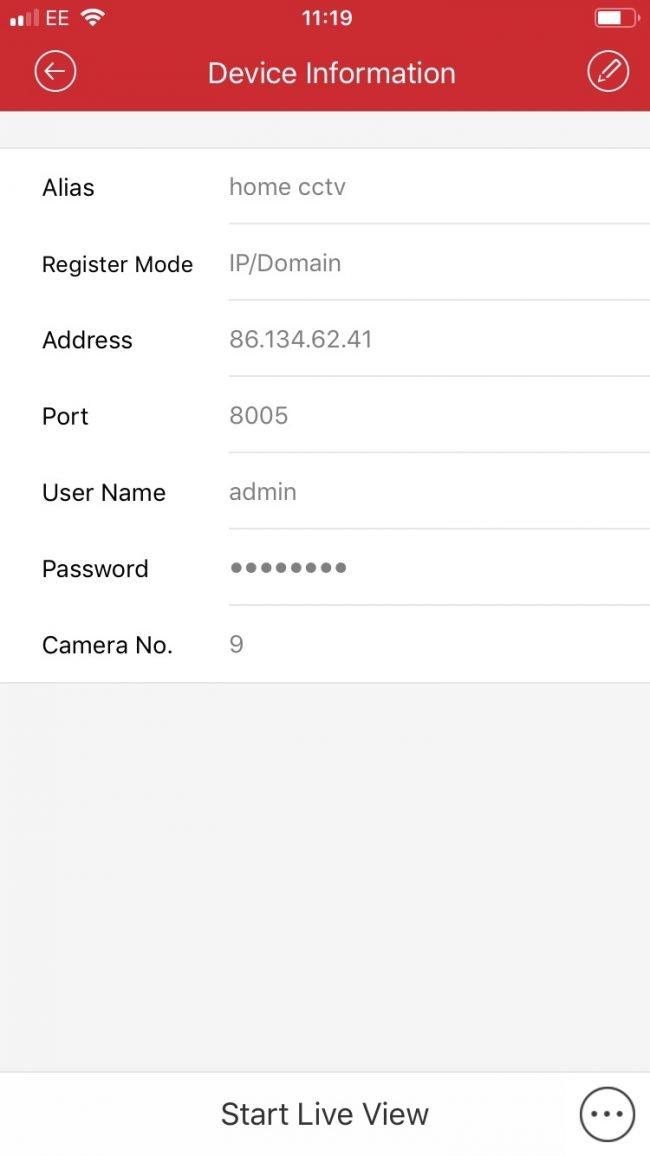Image resolution: width=650 pixels, height=1156 pixels.
Task: Tap the pencil edit icon
Action: tap(608, 72)
